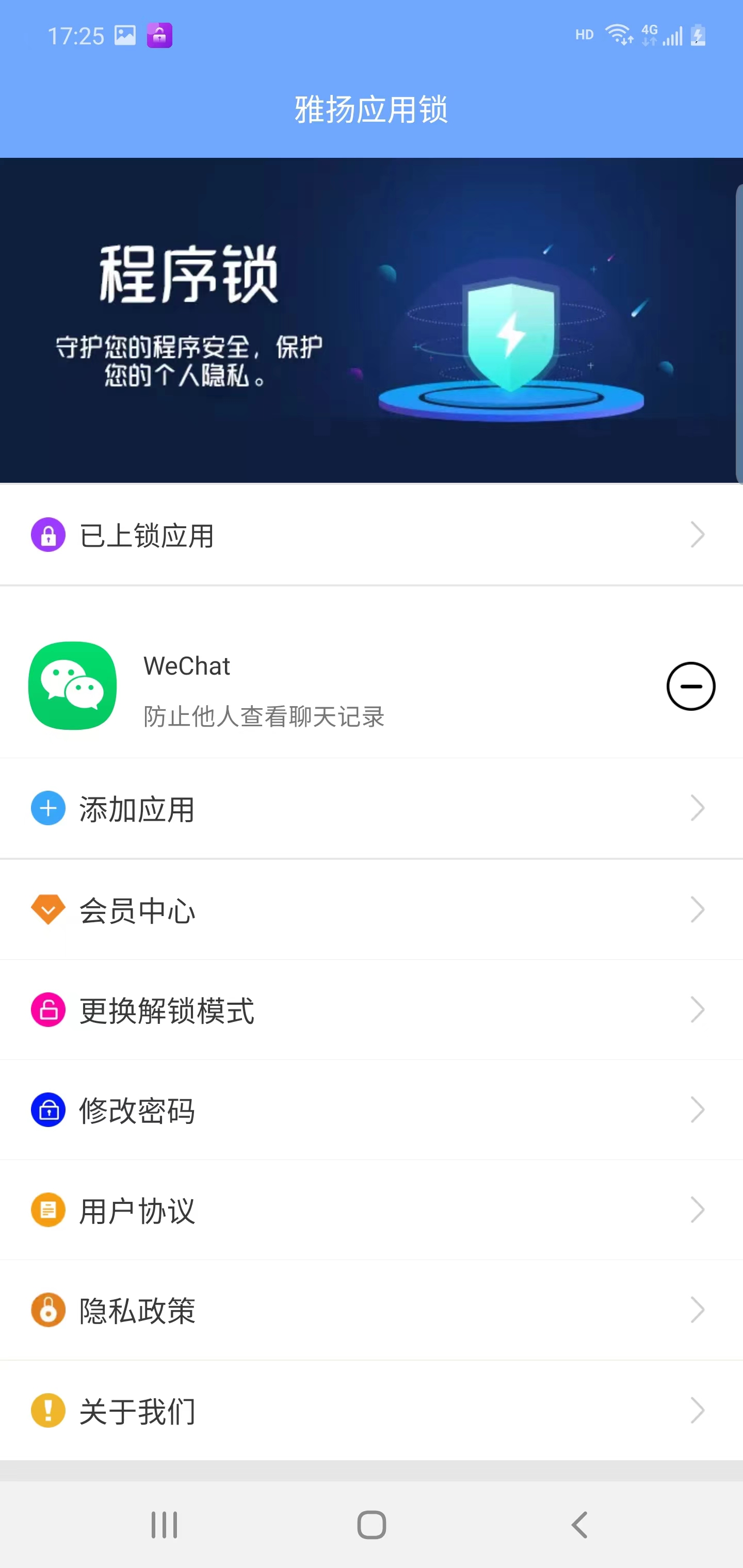
Task: Expand the 关于我们 entry chevron
Action: 699,1411
